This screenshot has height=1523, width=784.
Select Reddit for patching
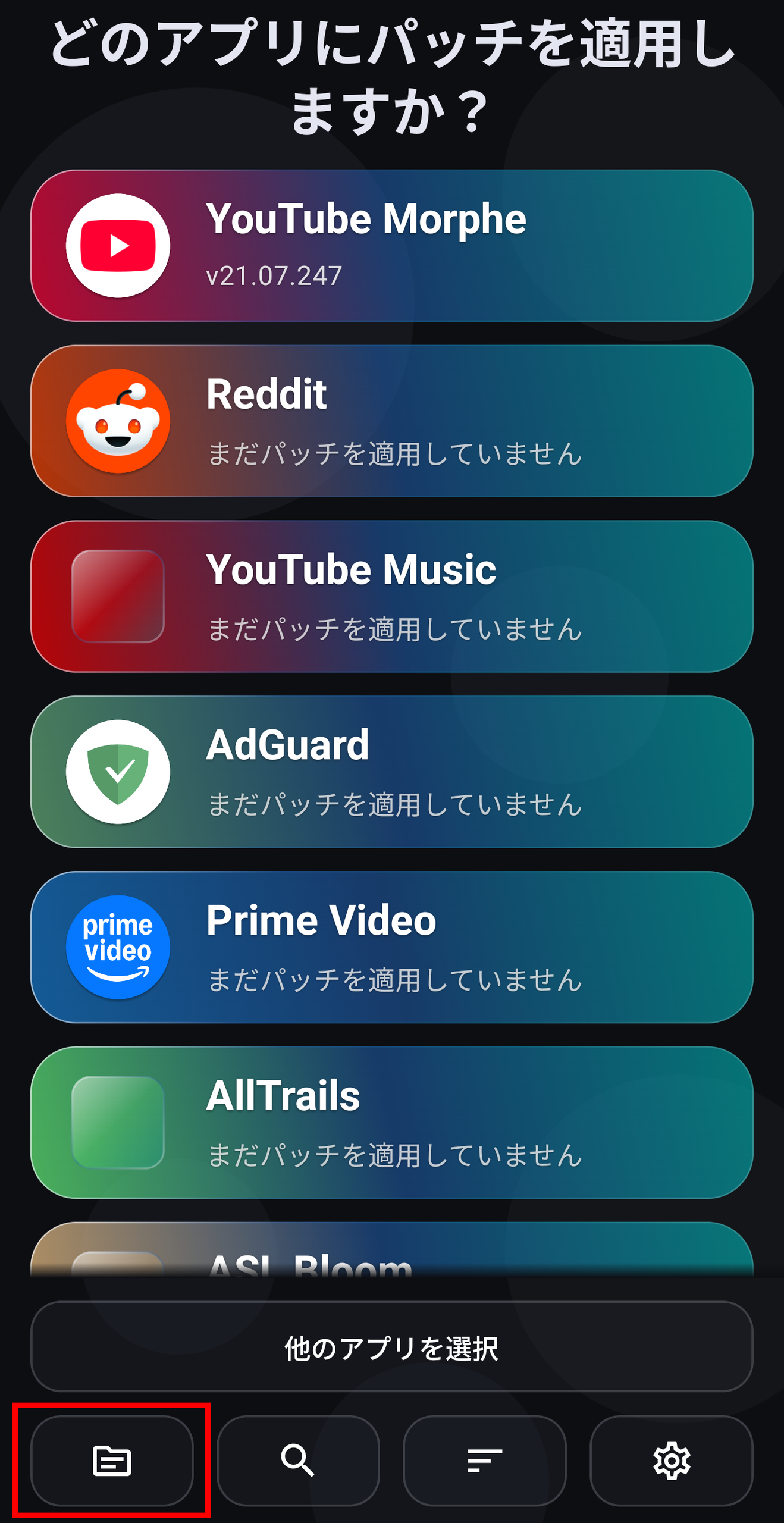click(392, 421)
